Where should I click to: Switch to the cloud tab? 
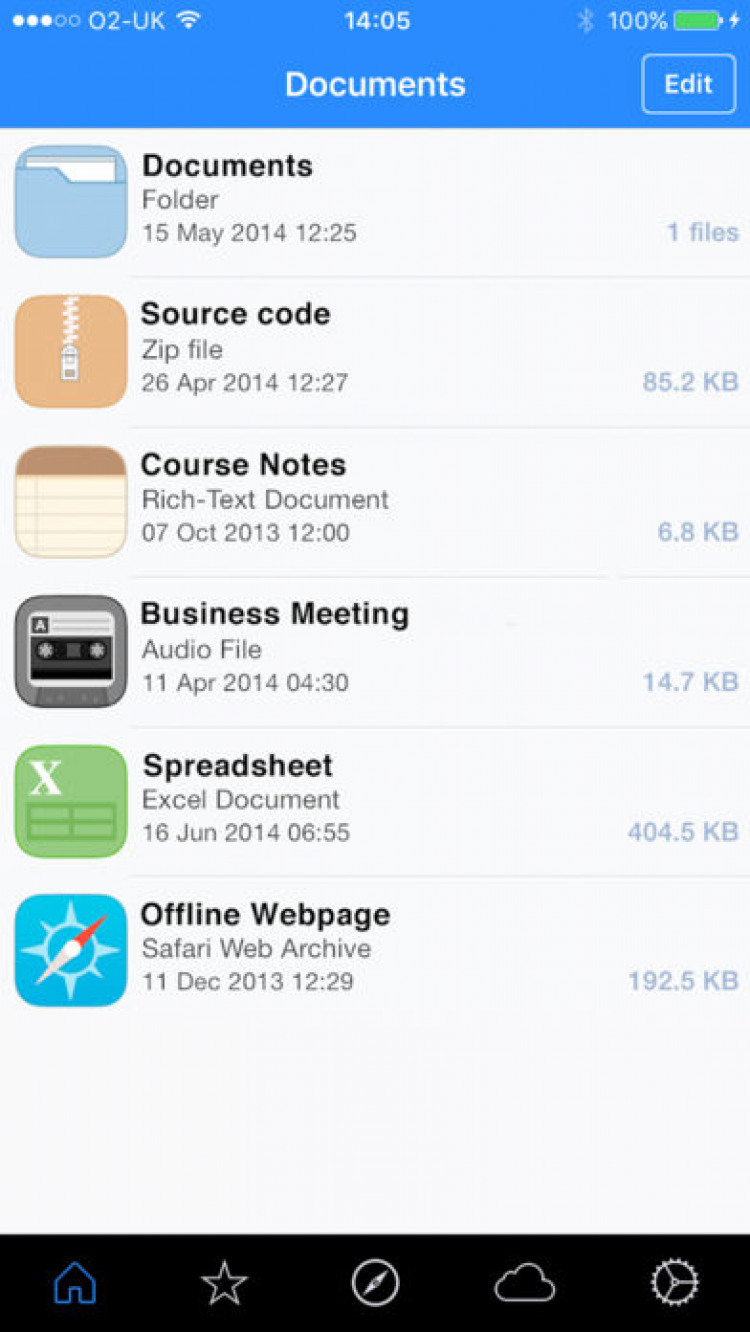point(525,1282)
